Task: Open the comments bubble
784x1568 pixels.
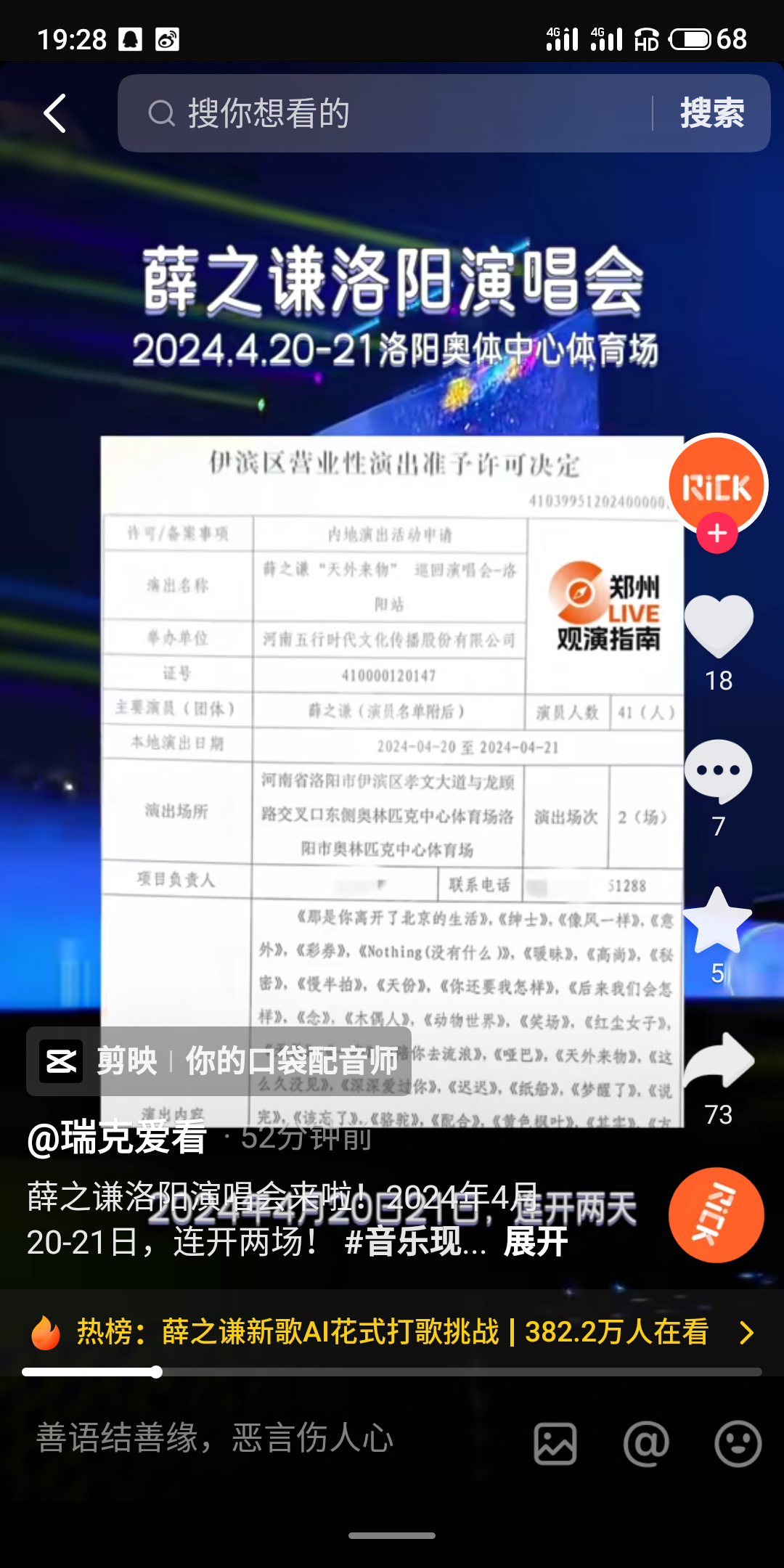Action: (x=719, y=771)
